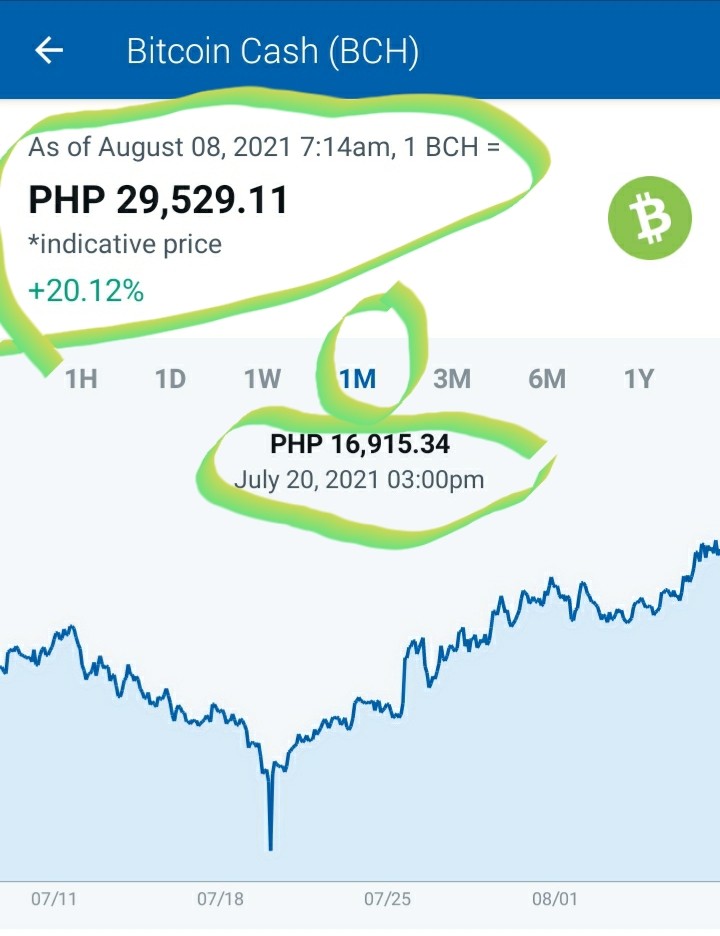Switch chart to 1H range

click(81, 379)
